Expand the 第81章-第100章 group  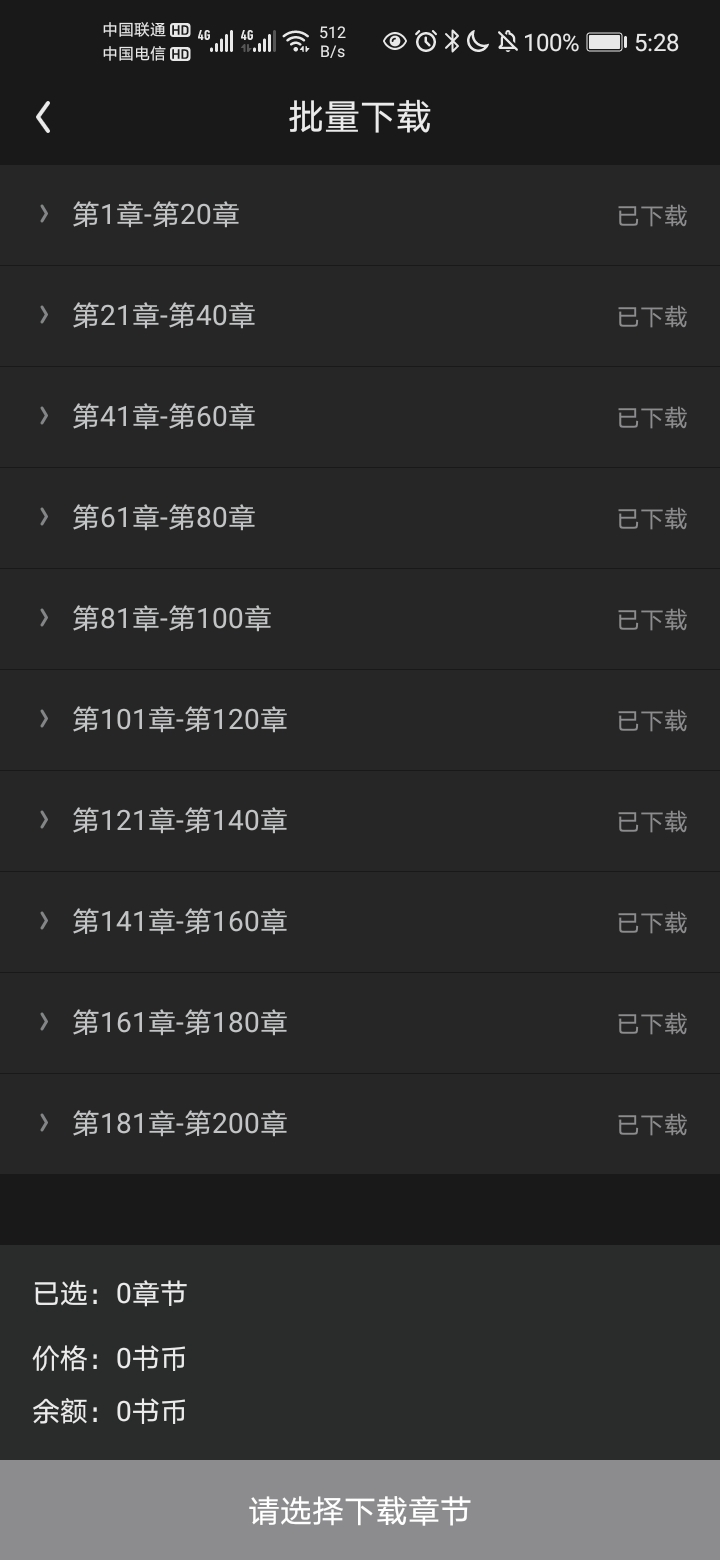pos(360,619)
